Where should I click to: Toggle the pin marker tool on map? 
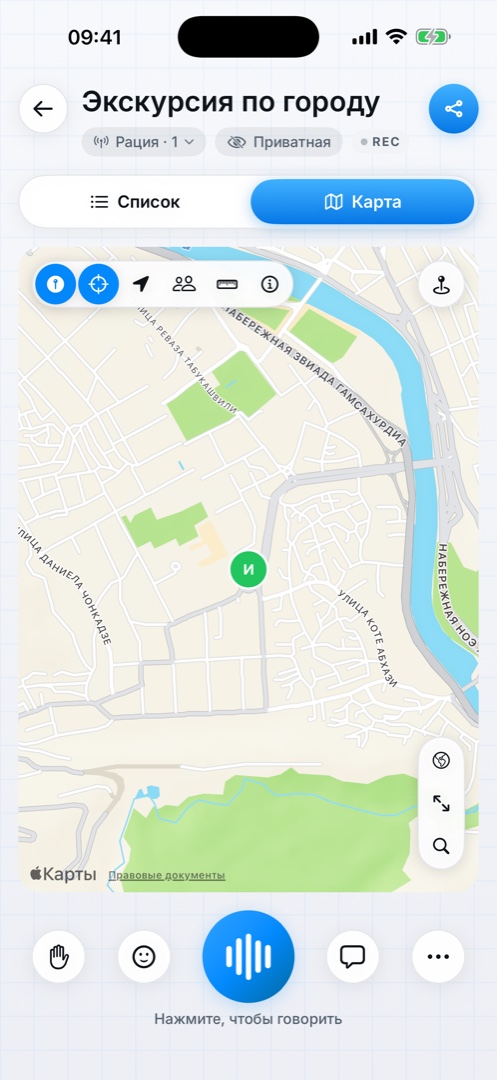(56, 284)
